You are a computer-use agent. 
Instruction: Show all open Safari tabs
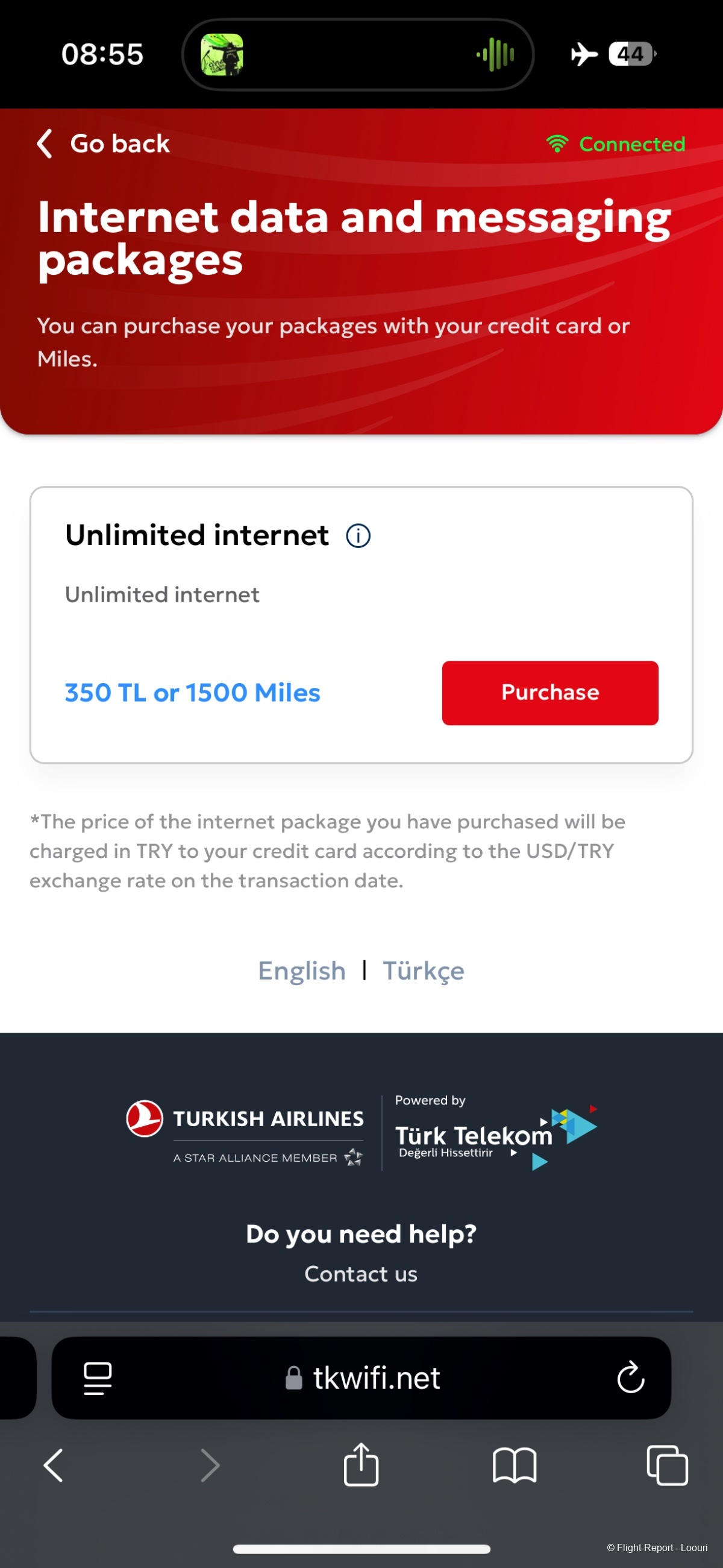(x=667, y=1464)
